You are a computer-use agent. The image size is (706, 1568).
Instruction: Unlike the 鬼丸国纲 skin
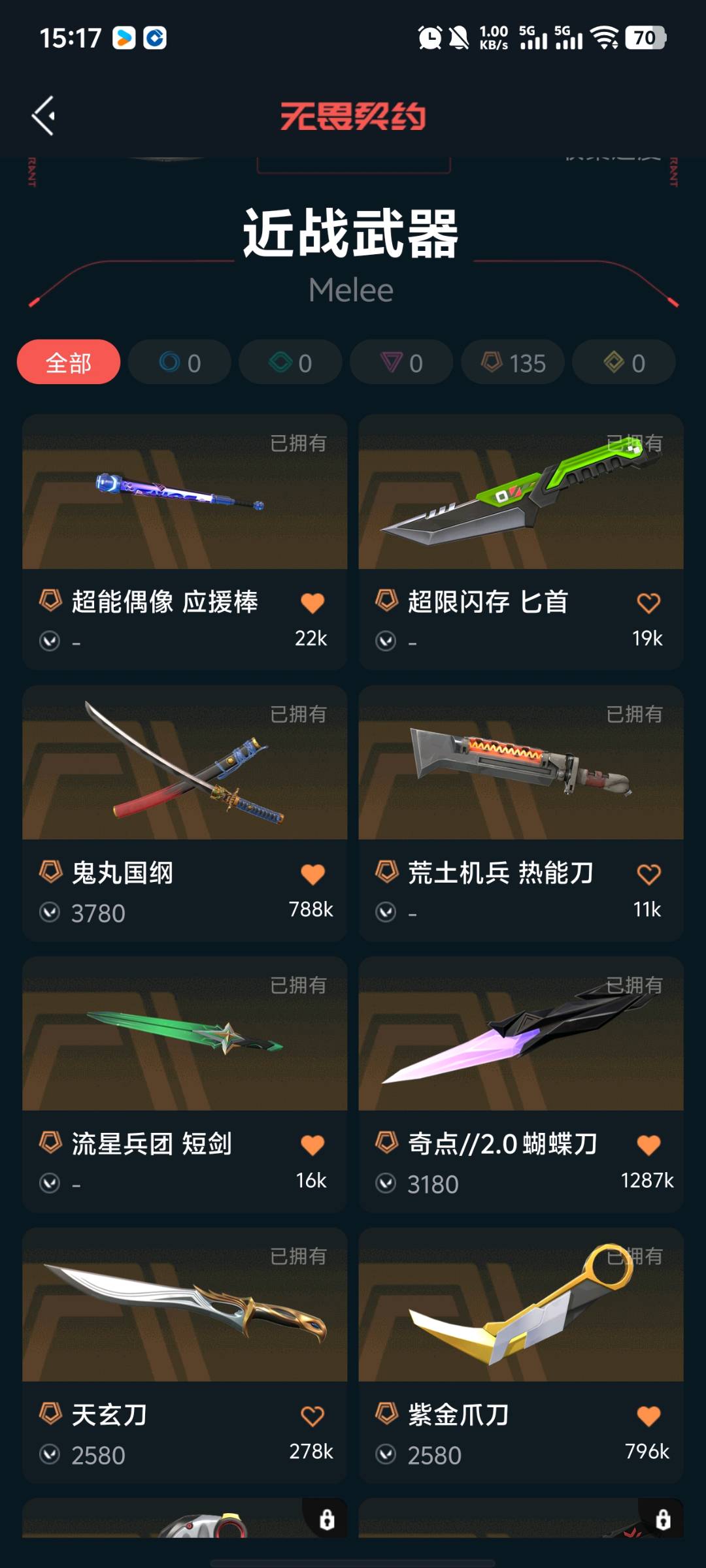click(x=312, y=874)
